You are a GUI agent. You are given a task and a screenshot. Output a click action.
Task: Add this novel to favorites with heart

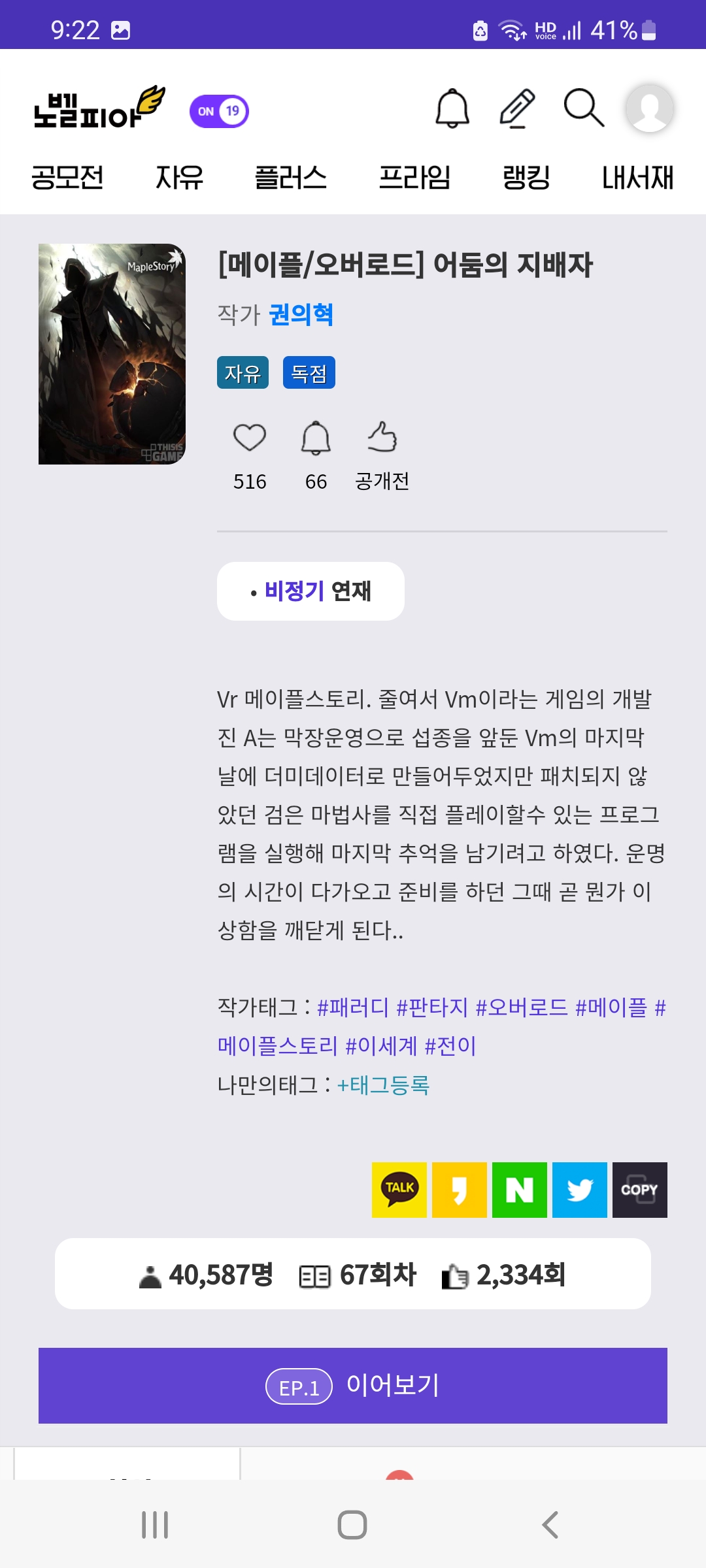point(250,438)
